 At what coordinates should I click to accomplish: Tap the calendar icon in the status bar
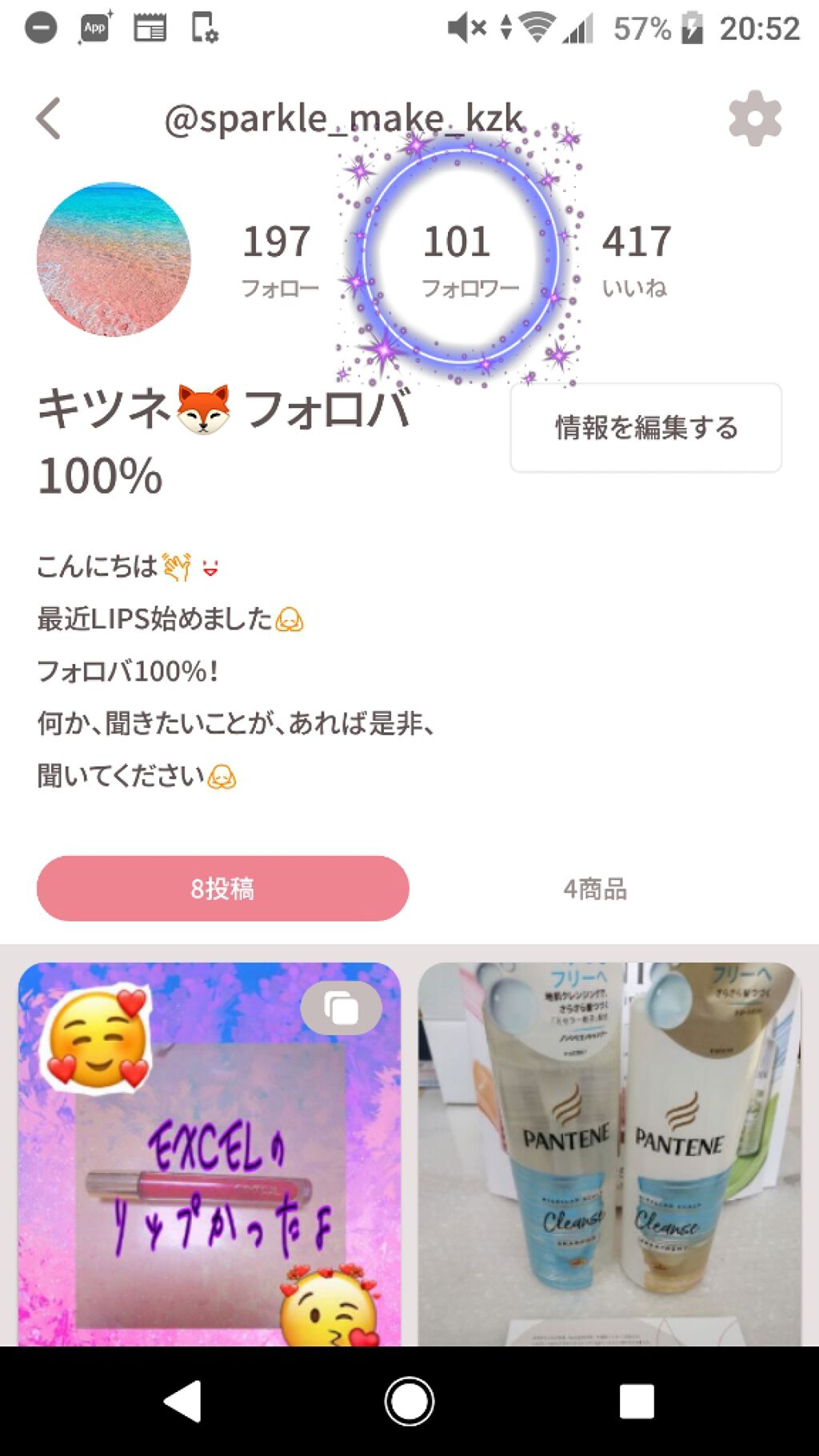[x=150, y=28]
